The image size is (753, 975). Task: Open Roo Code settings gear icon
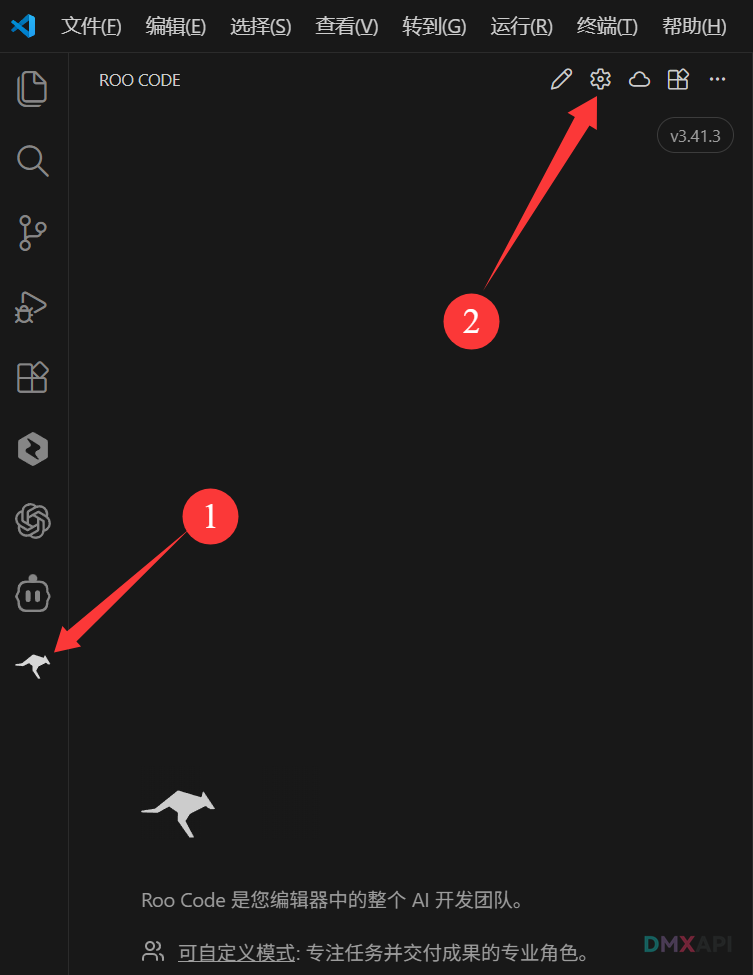pos(600,80)
